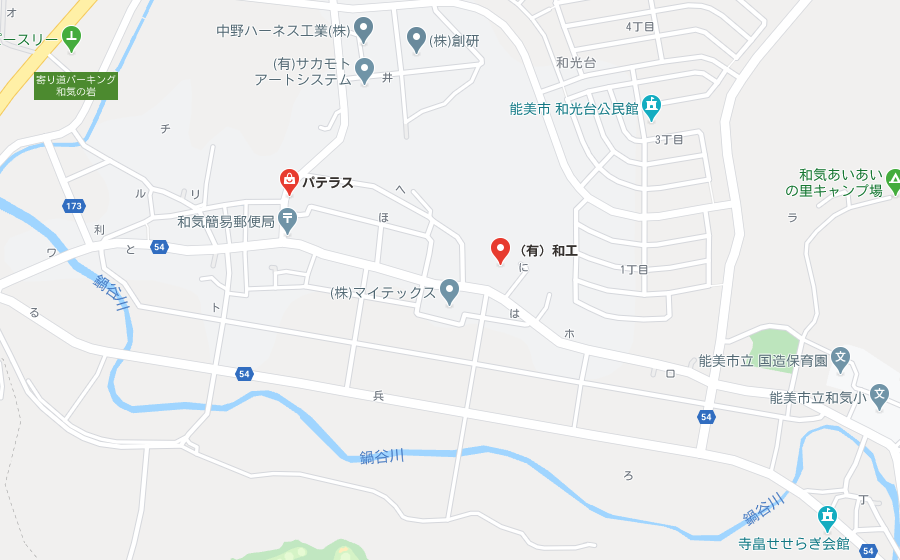Tap the (株)マイテックス pin
The image size is (900, 560).
(x=449, y=290)
